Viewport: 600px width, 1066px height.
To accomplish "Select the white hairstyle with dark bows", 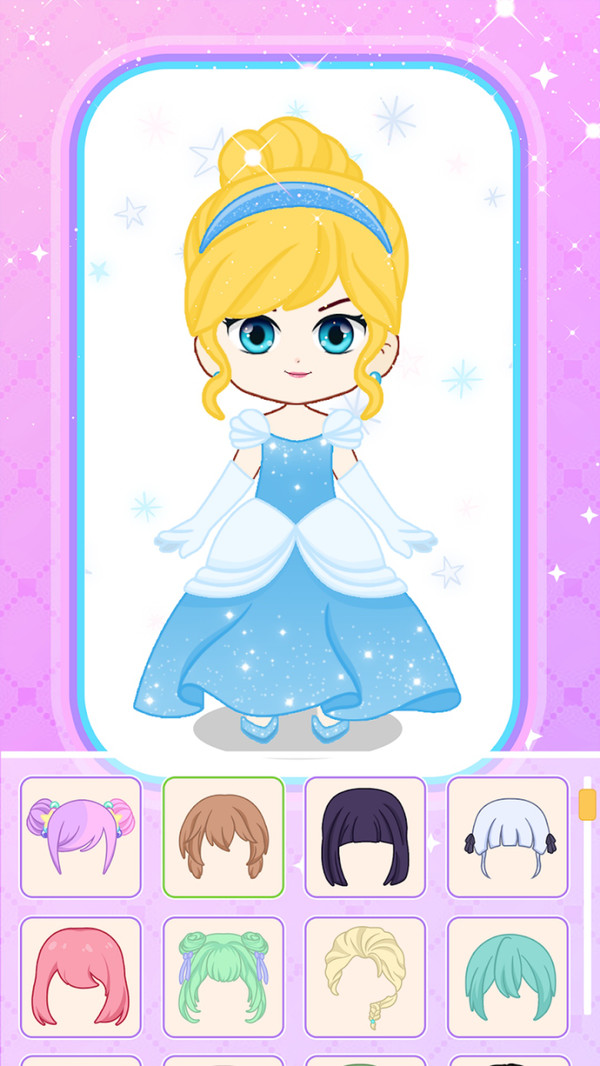I will 508,837.
